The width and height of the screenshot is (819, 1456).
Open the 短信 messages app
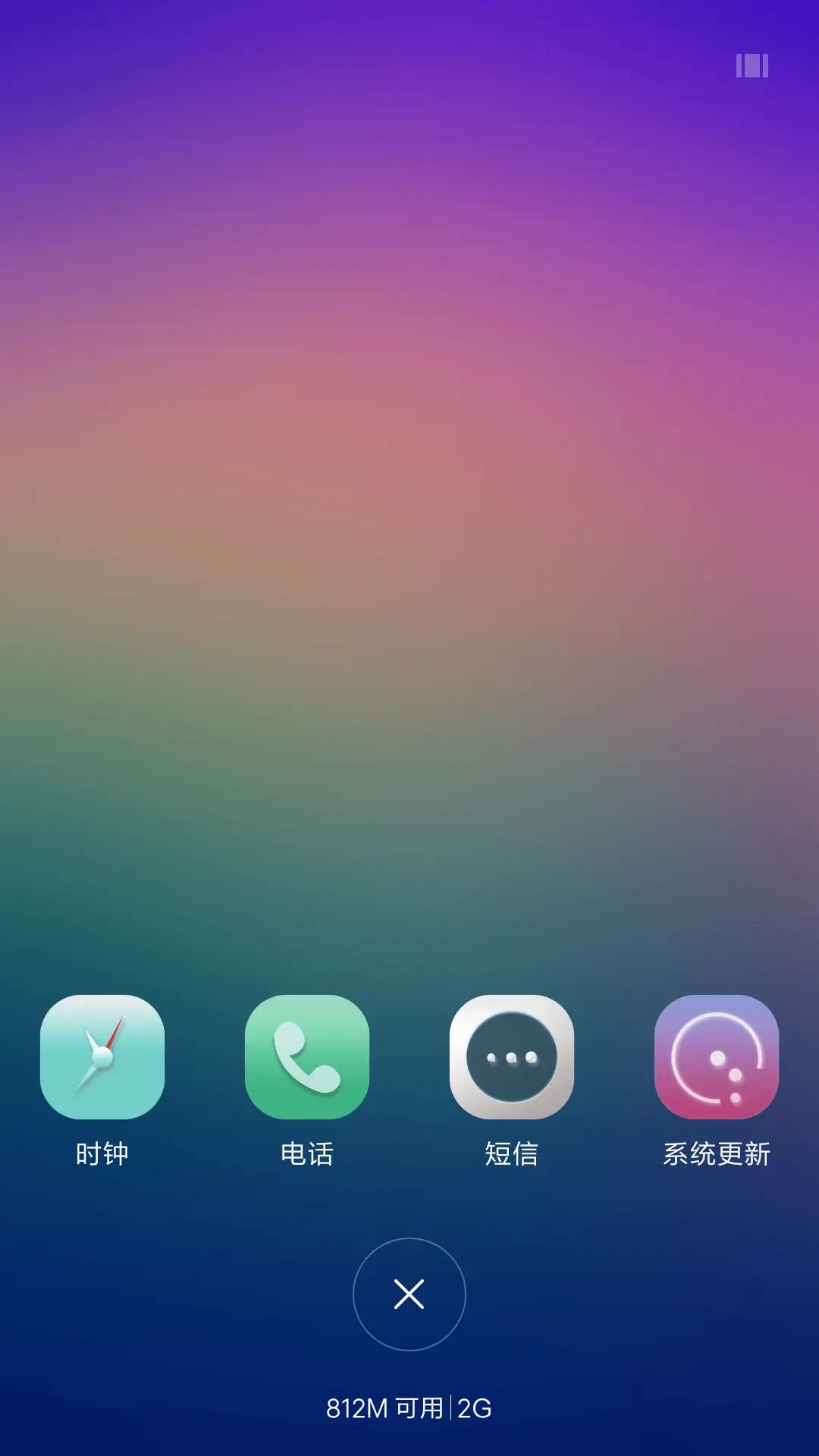(x=512, y=1057)
